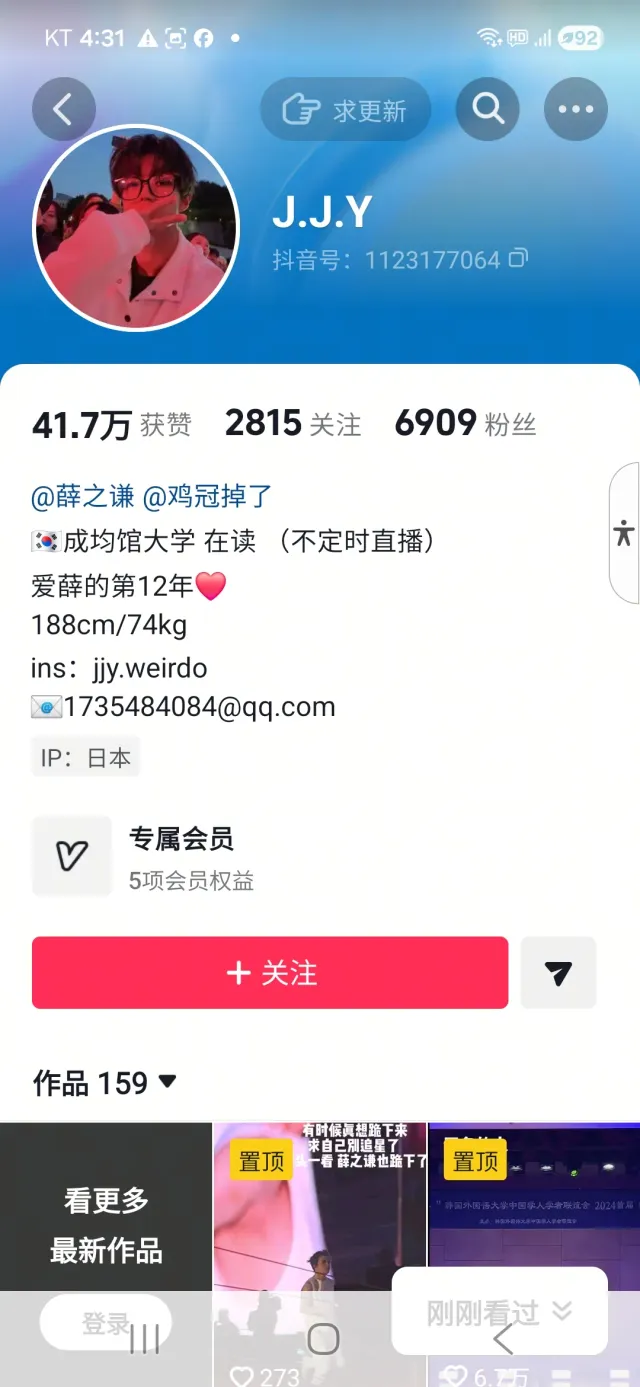Image resolution: width=640 pixels, height=1387 pixels.
Task: Tap the 登录 login button
Action: (x=105, y=1324)
